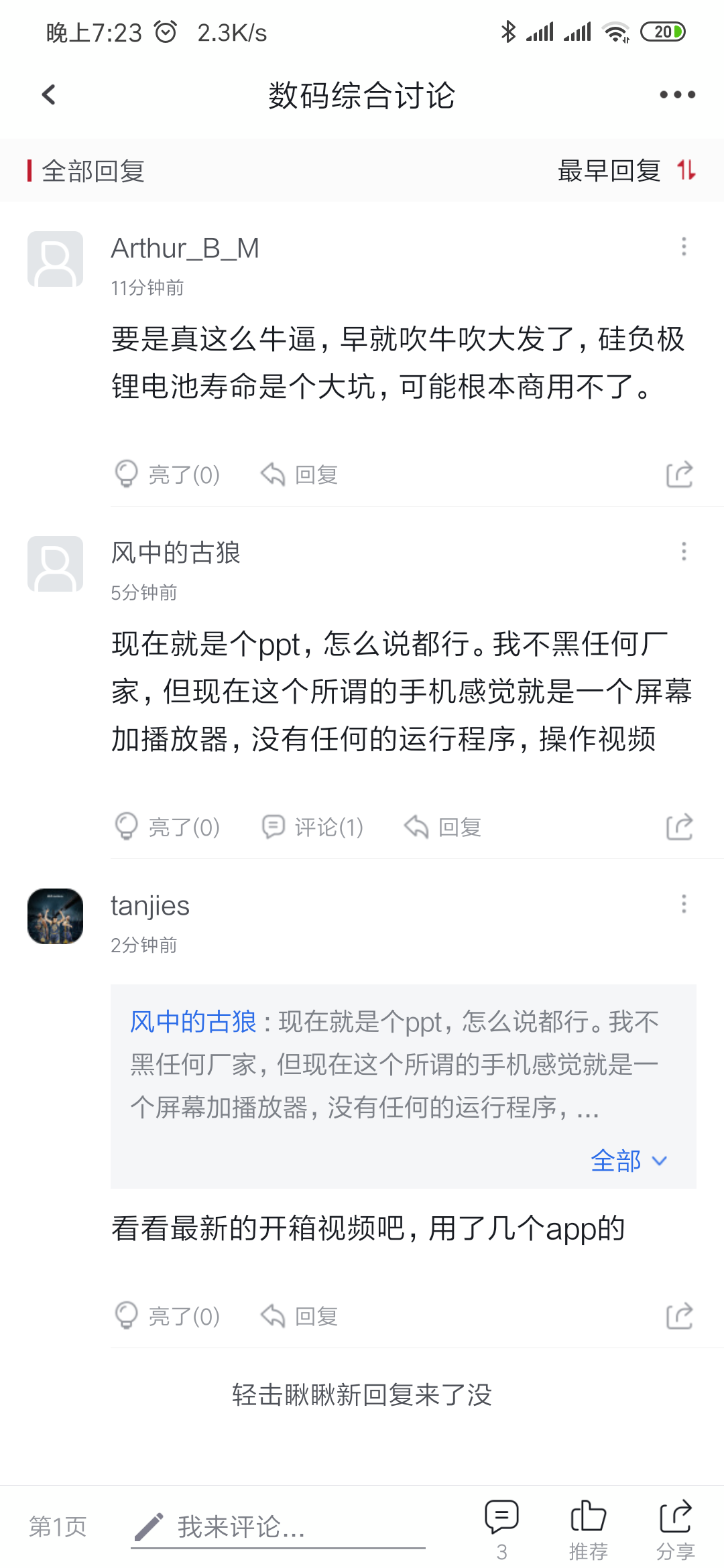Open options menu on 风中的古狼's reply
The image size is (724, 1568).
684,551
